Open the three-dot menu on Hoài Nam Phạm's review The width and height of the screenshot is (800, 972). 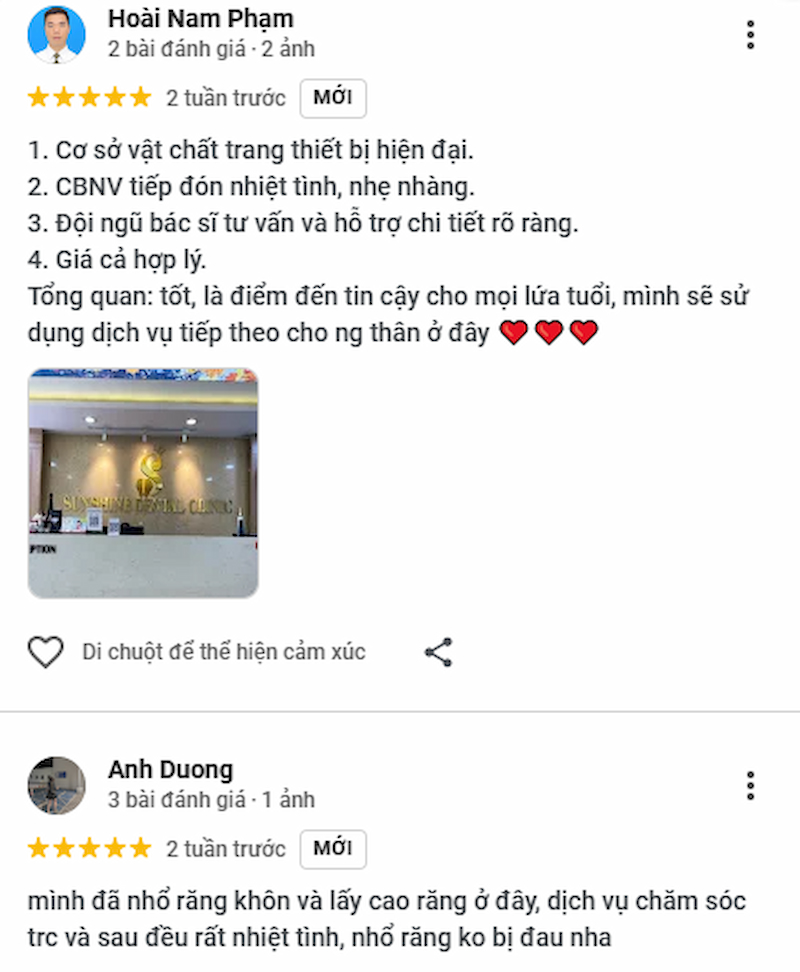(750, 35)
